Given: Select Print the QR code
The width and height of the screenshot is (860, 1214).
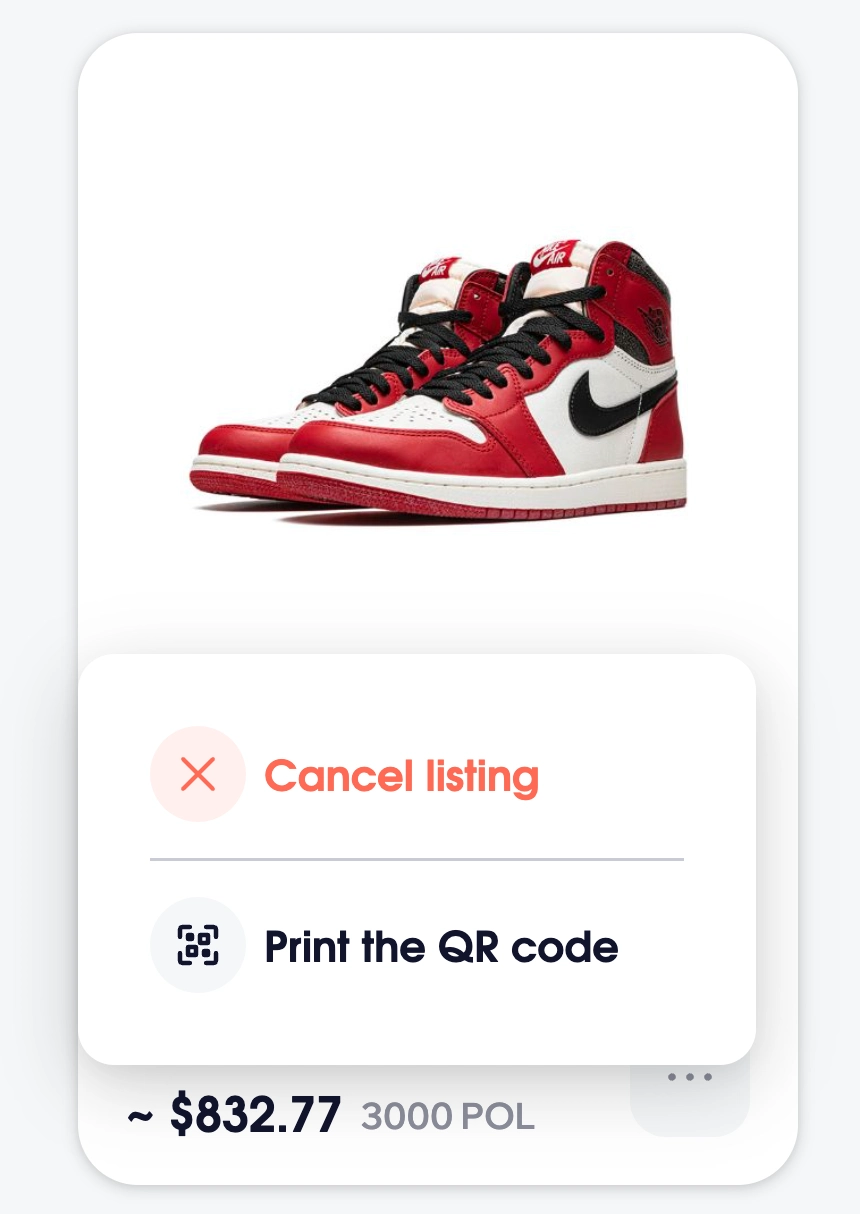Looking at the screenshot, I should point(440,946).
